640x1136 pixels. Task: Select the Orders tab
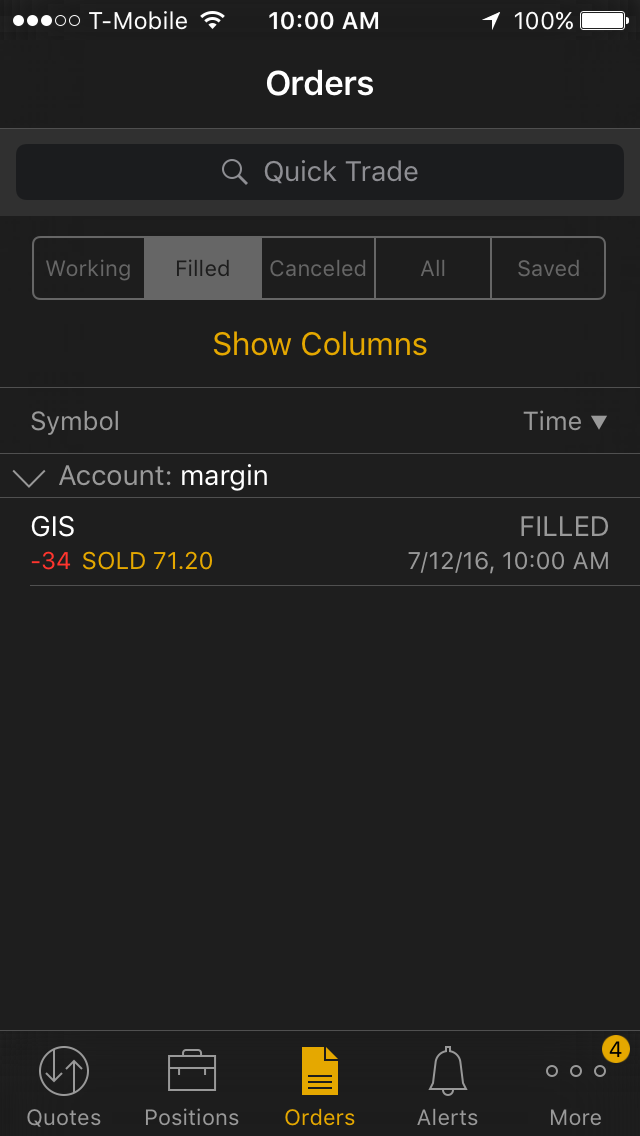pos(320,1086)
